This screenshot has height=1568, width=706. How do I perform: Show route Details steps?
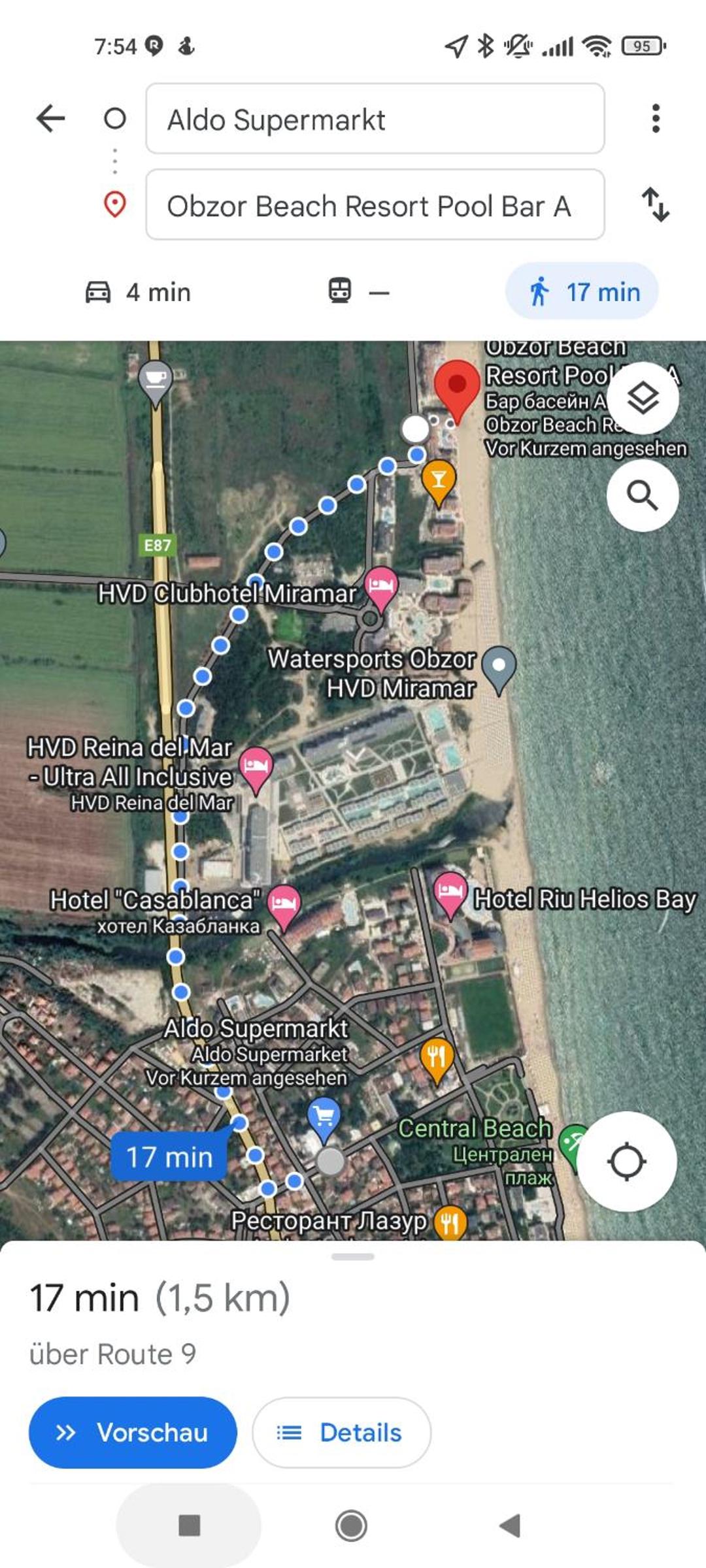(341, 1433)
